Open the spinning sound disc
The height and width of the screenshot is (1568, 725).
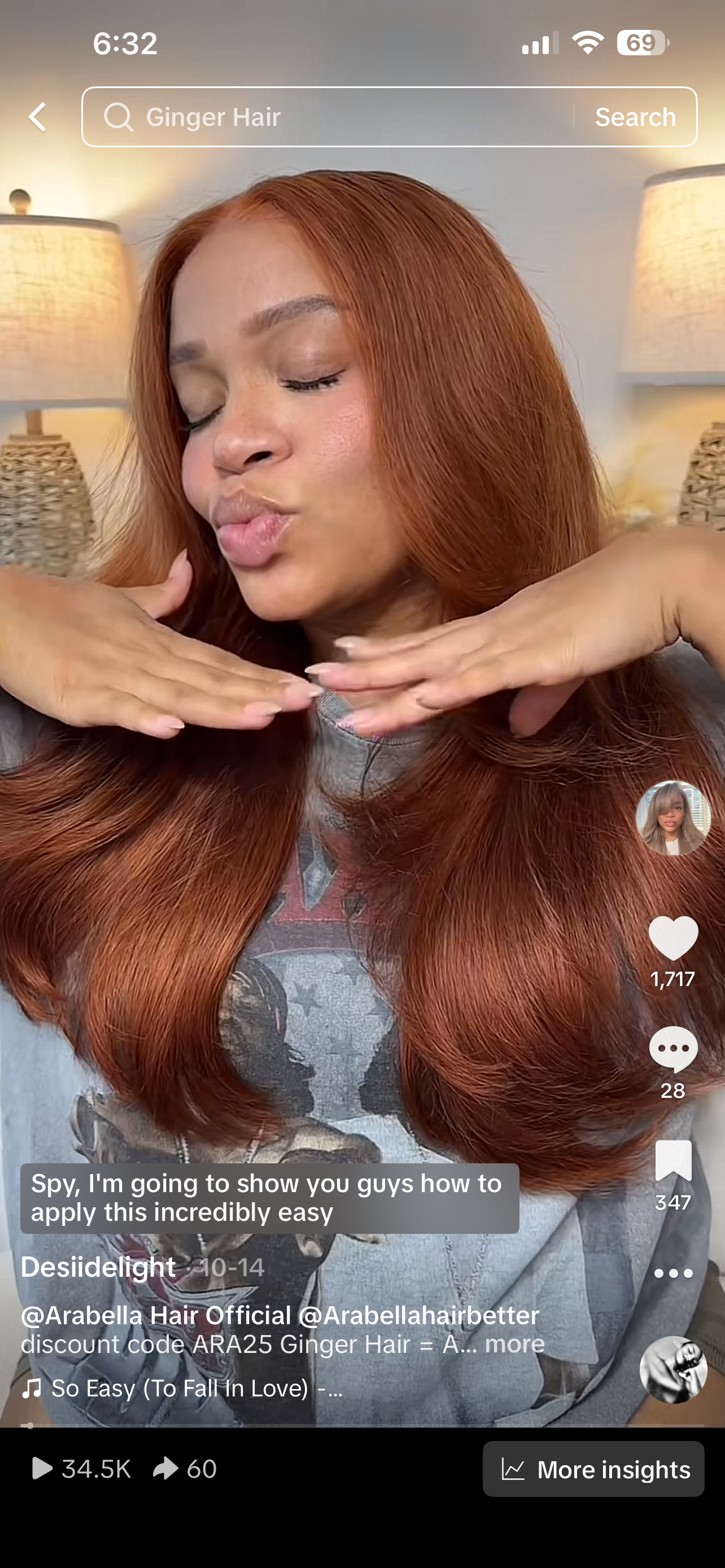(x=672, y=1369)
